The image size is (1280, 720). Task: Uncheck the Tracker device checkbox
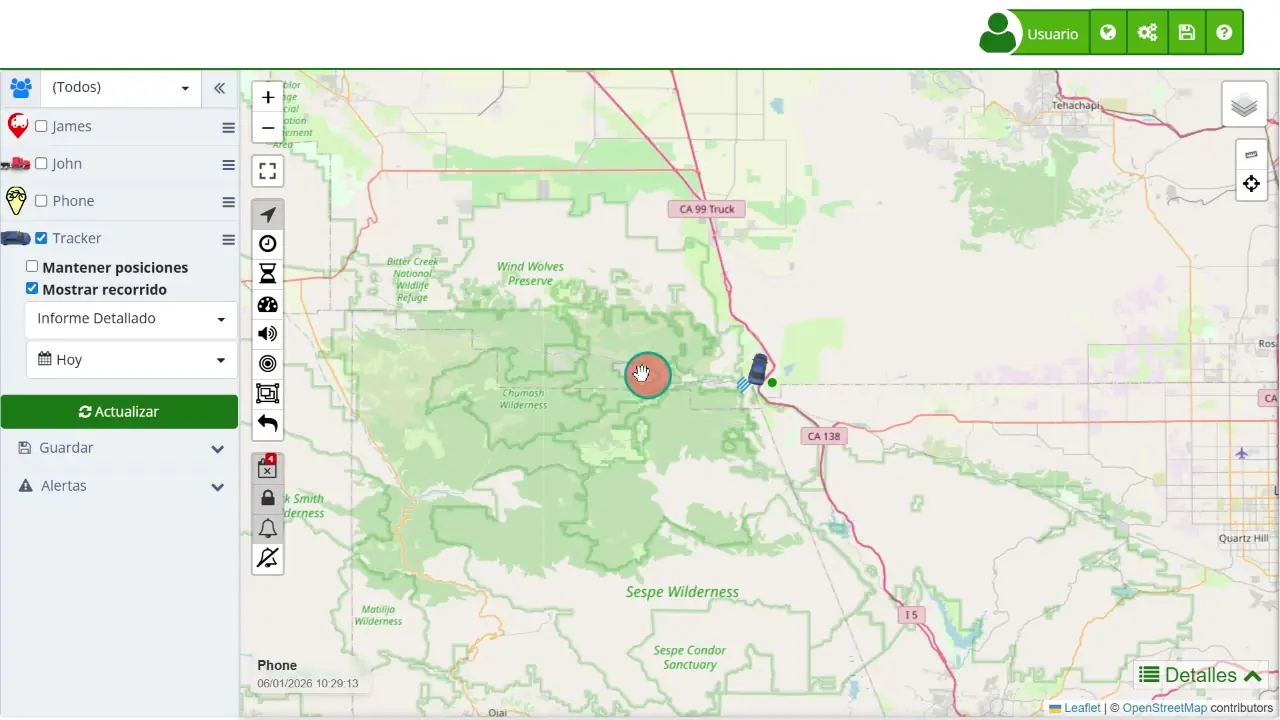[x=41, y=238]
